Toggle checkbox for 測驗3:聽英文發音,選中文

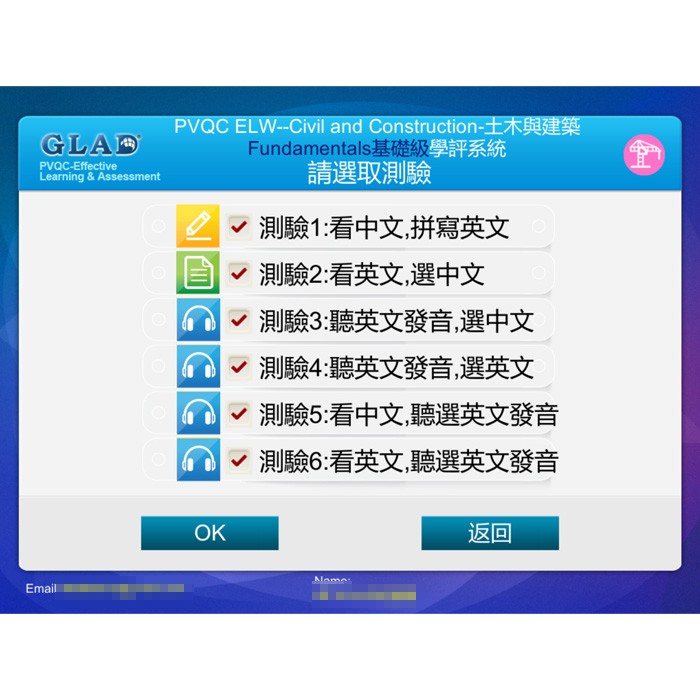[x=238, y=320]
